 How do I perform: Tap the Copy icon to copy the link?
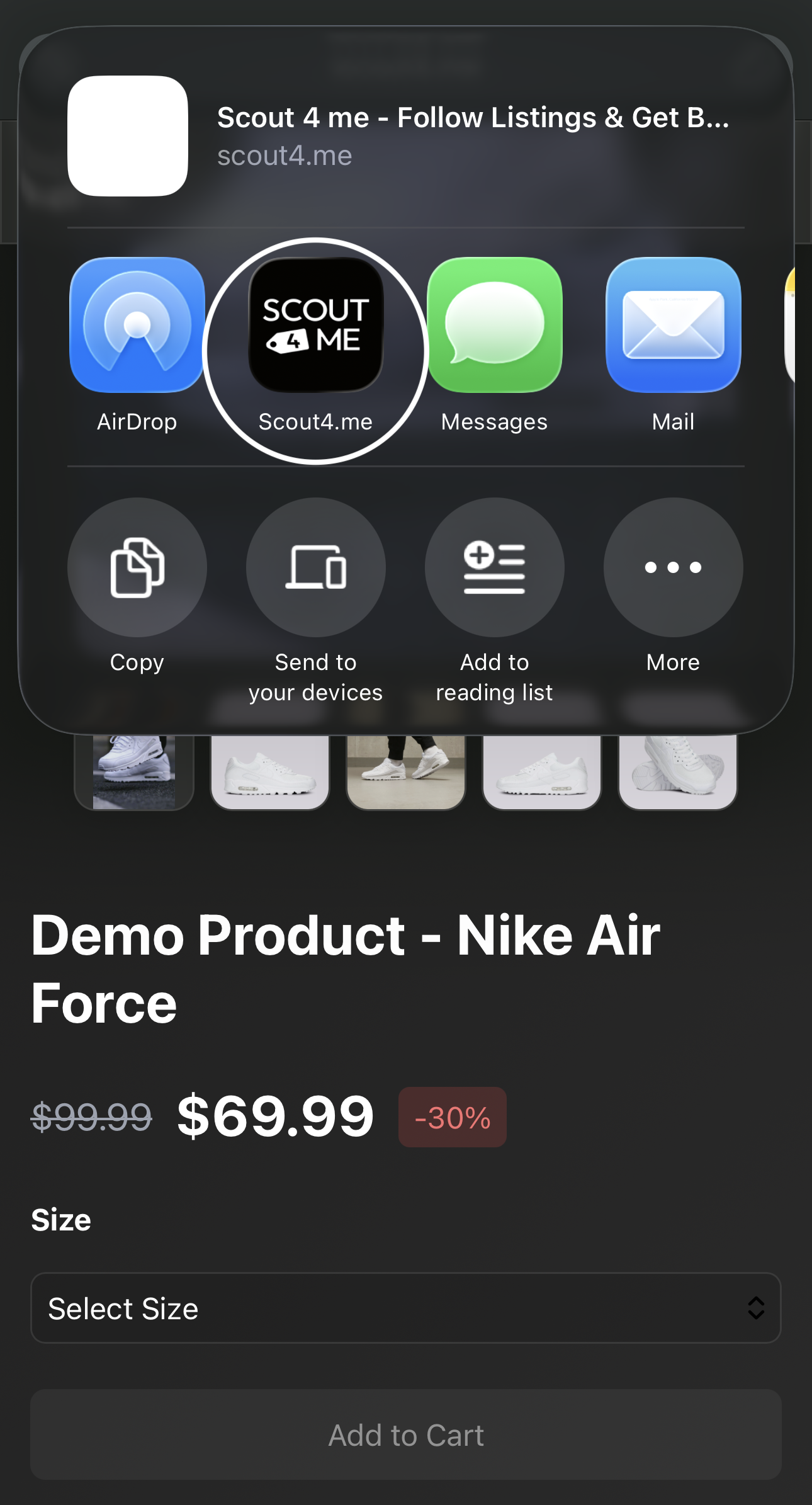(137, 567)
